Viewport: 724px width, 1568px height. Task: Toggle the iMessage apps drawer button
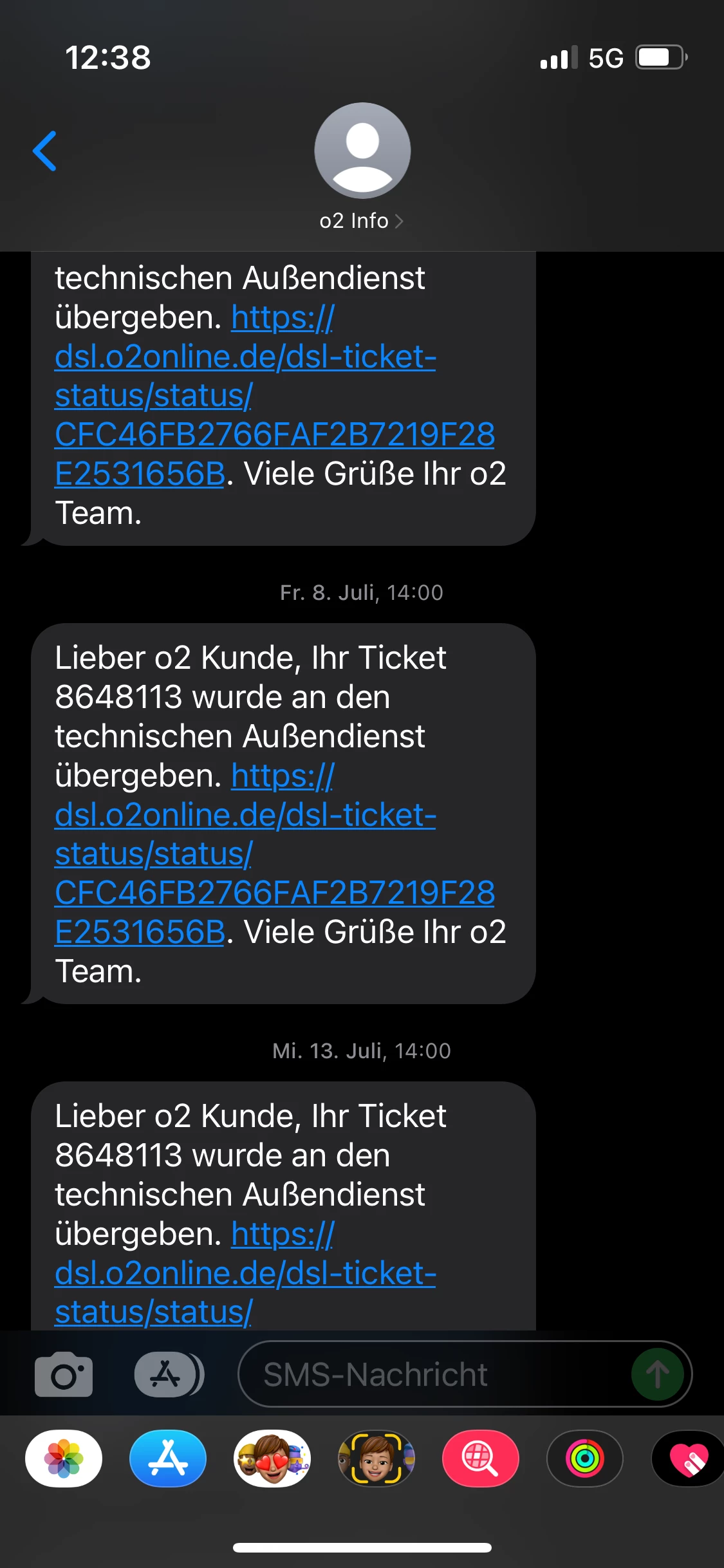[169, 1375]
